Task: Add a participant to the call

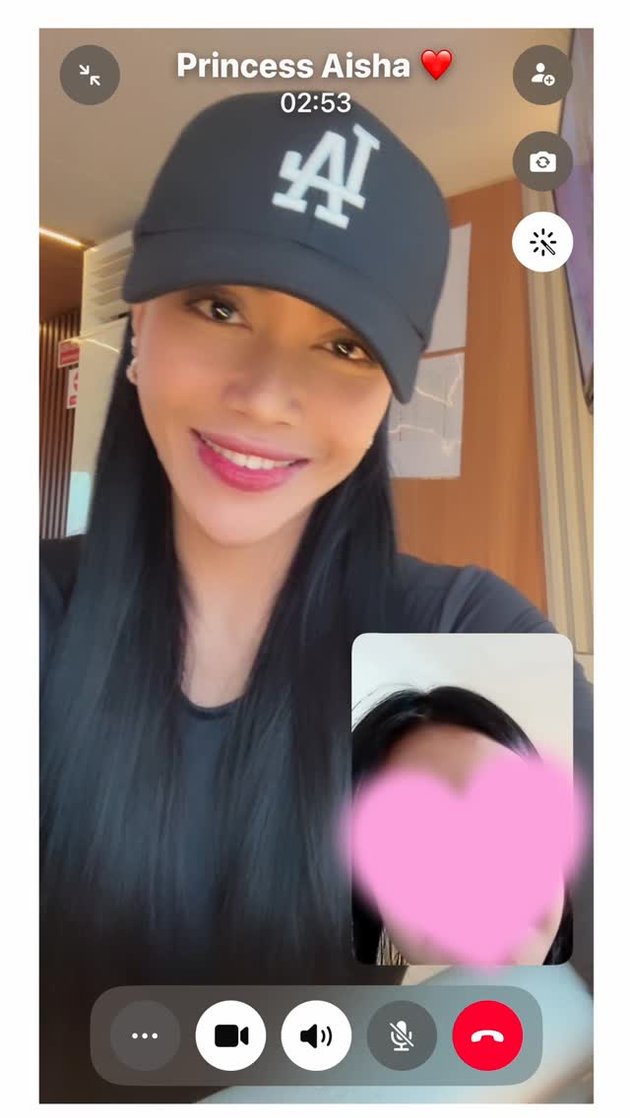Action: 542,75
